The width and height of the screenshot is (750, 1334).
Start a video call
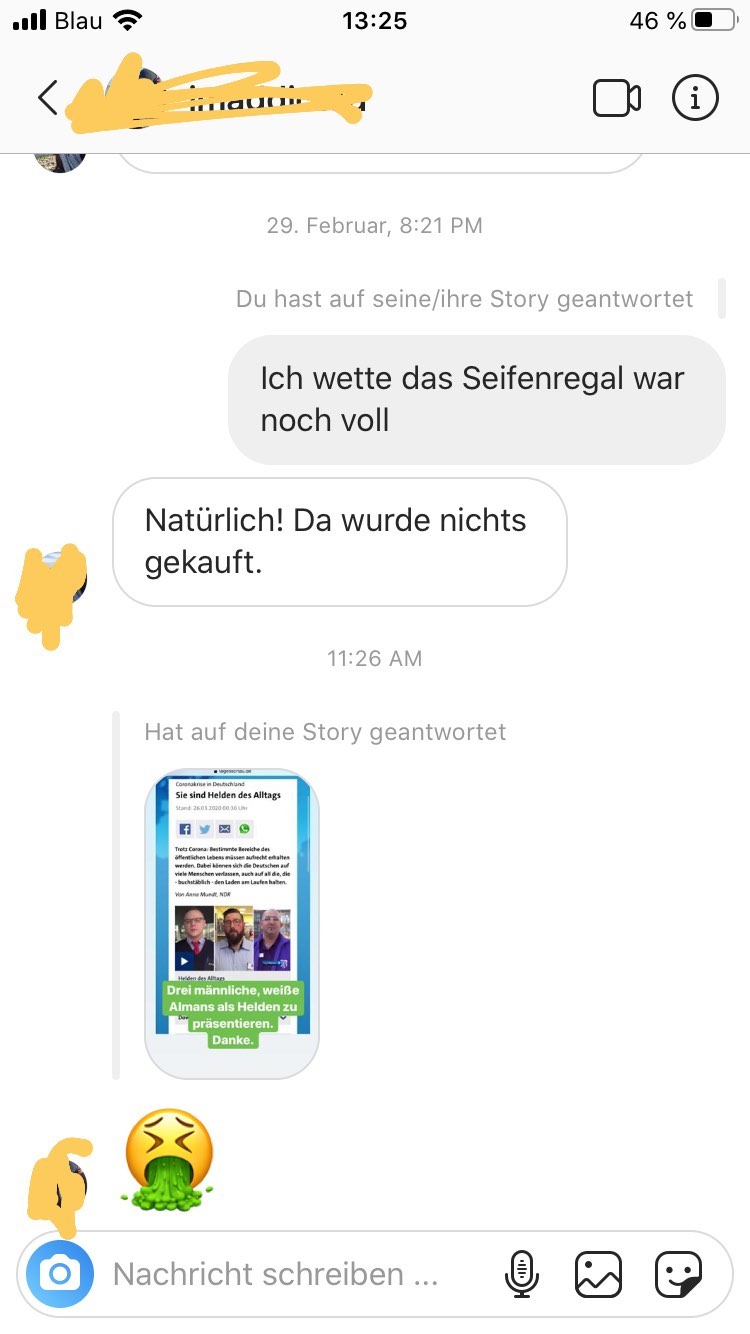point(616,98)
